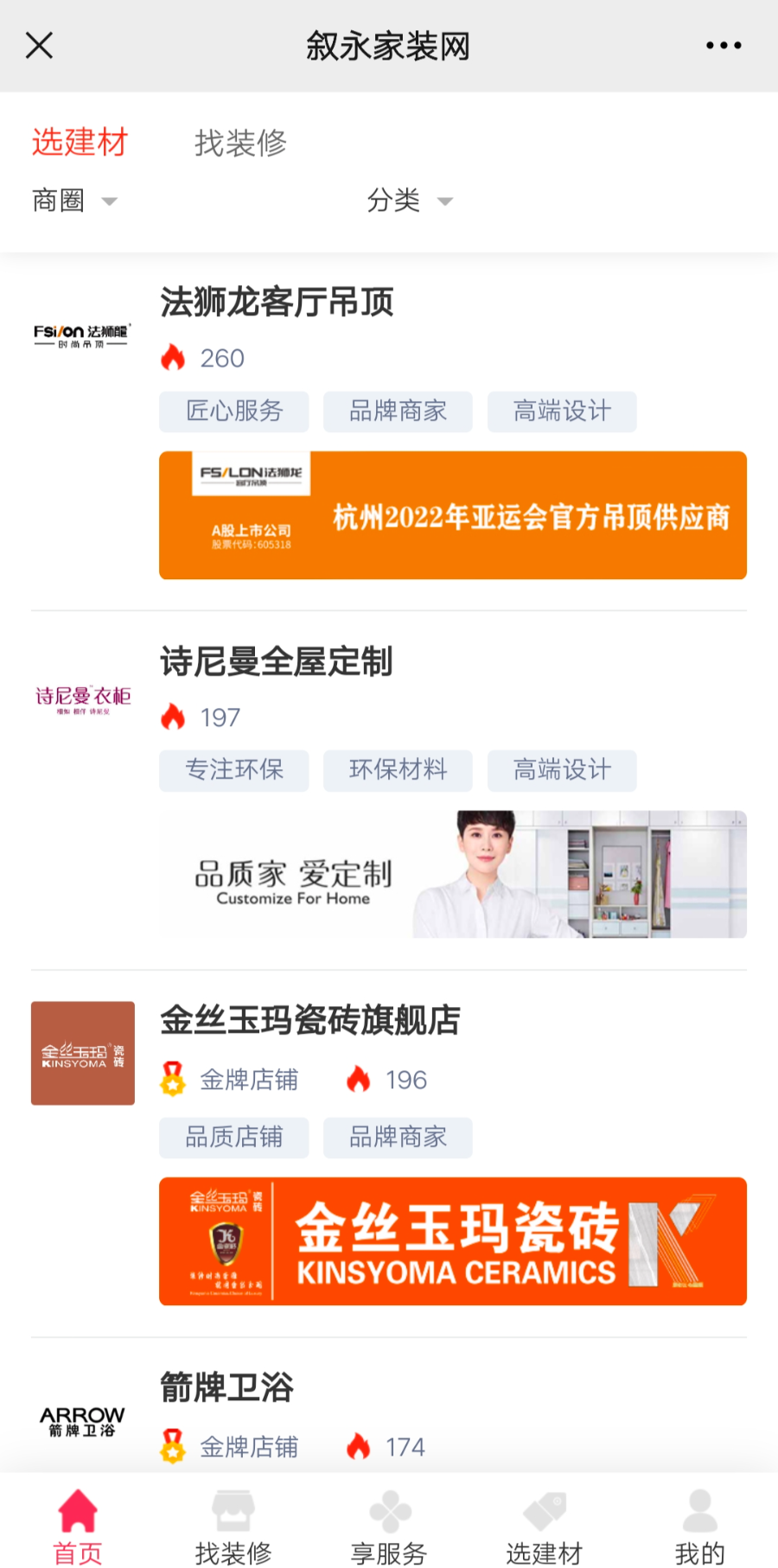Close the 叙永家装网 page
Screen dimensions: 778x1568
(40, 45)
